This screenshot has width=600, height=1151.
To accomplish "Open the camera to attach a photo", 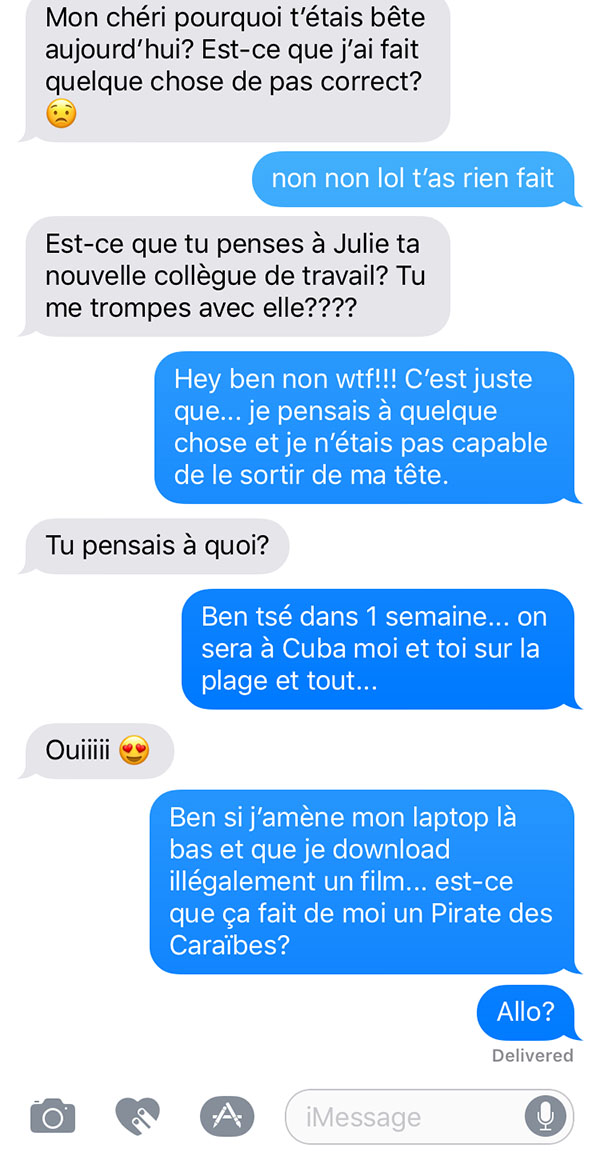I will click(x=52, y=1116).
